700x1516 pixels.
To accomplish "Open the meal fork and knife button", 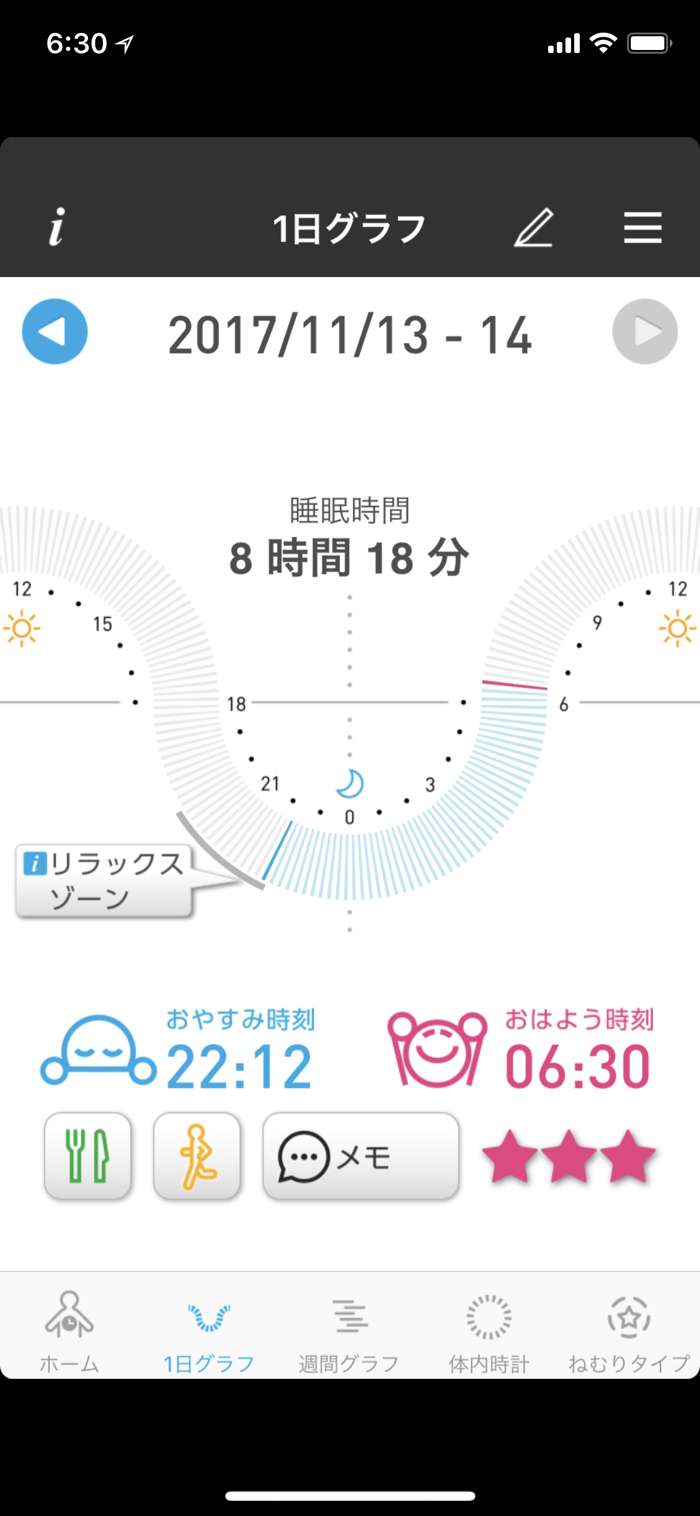I will [x=88, y=1155].
